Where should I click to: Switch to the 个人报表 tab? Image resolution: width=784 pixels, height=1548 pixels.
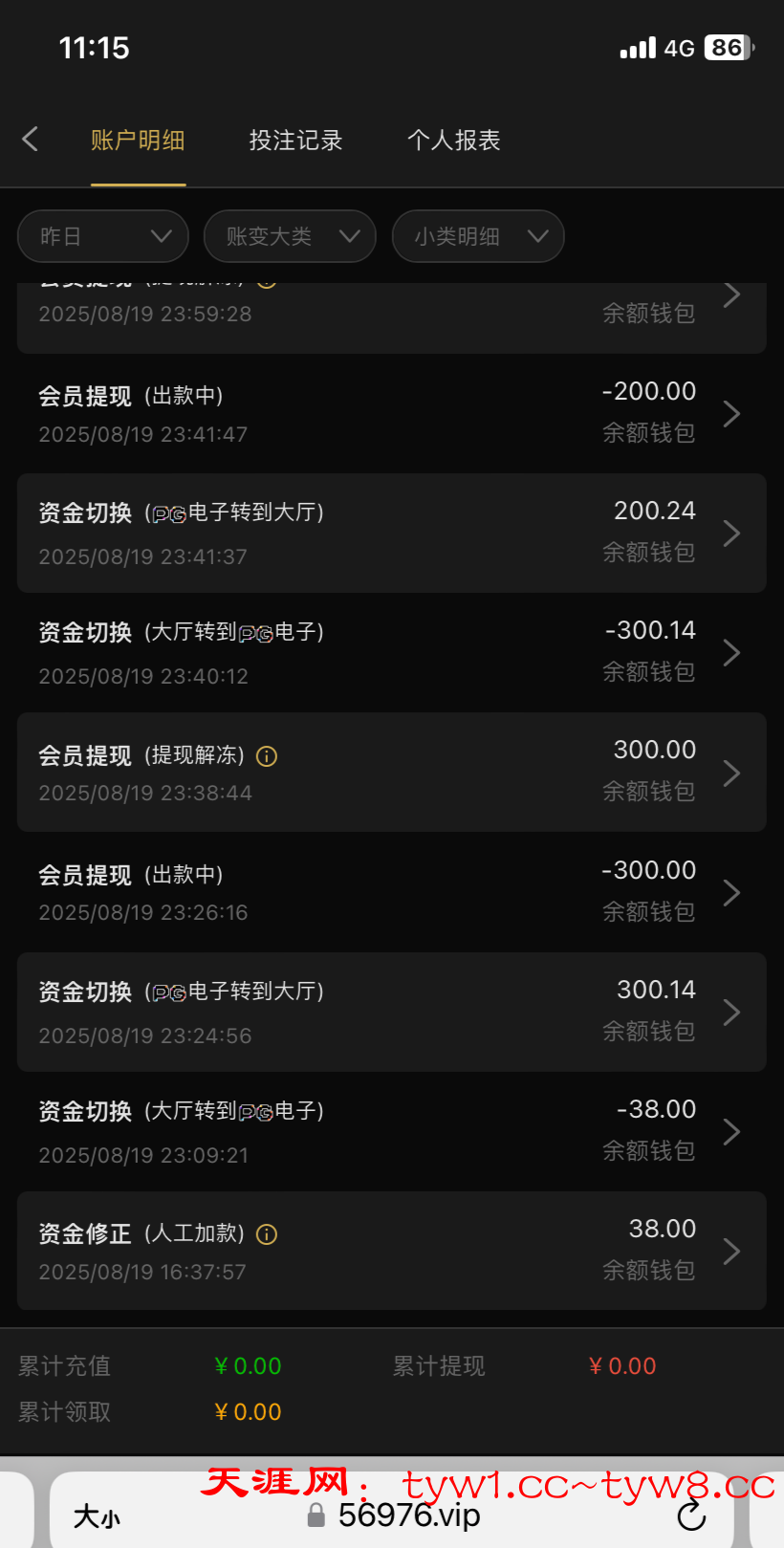[453, 141]
